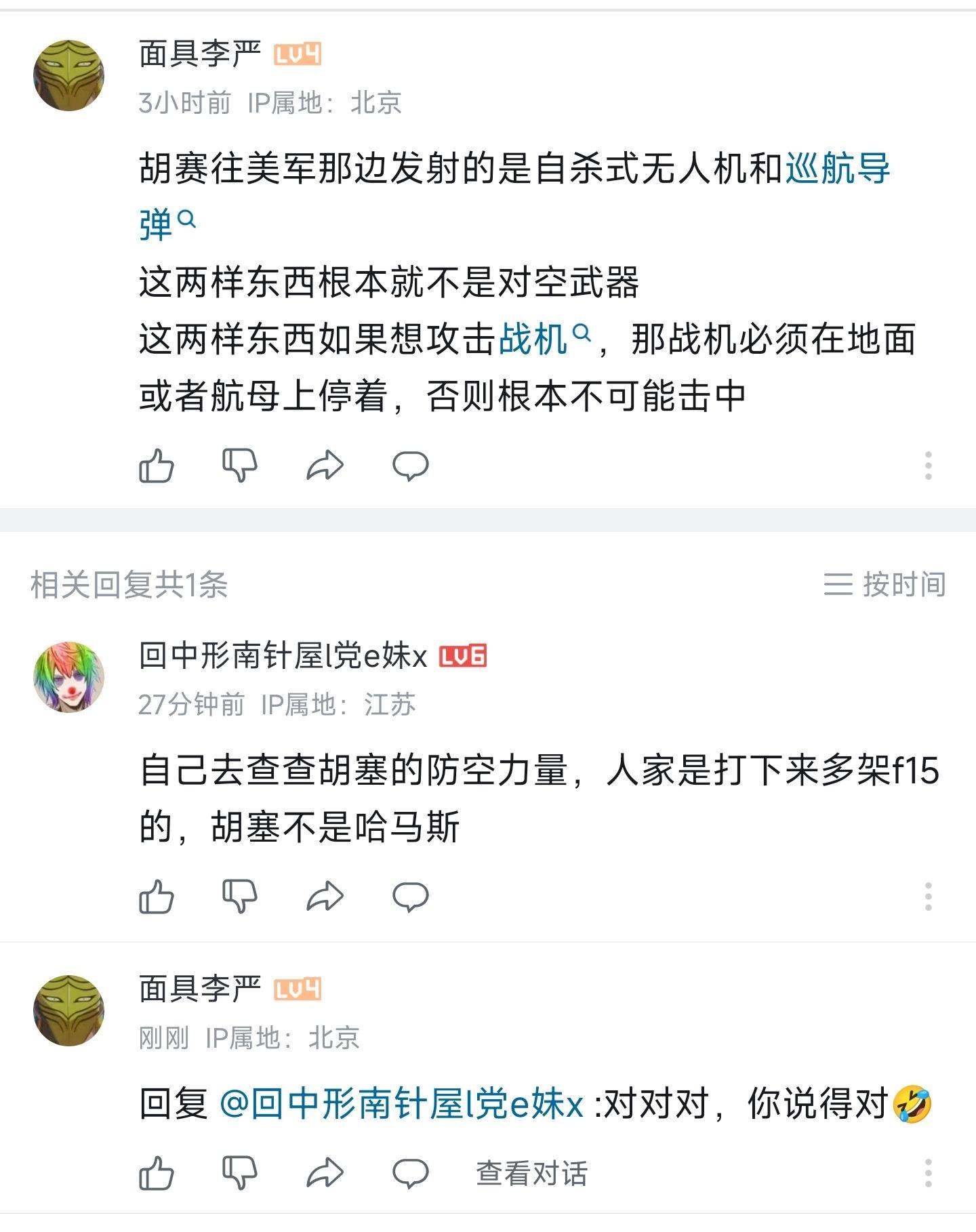
Task: Like 面具李严's top comment about 胡赛
Action: tap(157, 466)
